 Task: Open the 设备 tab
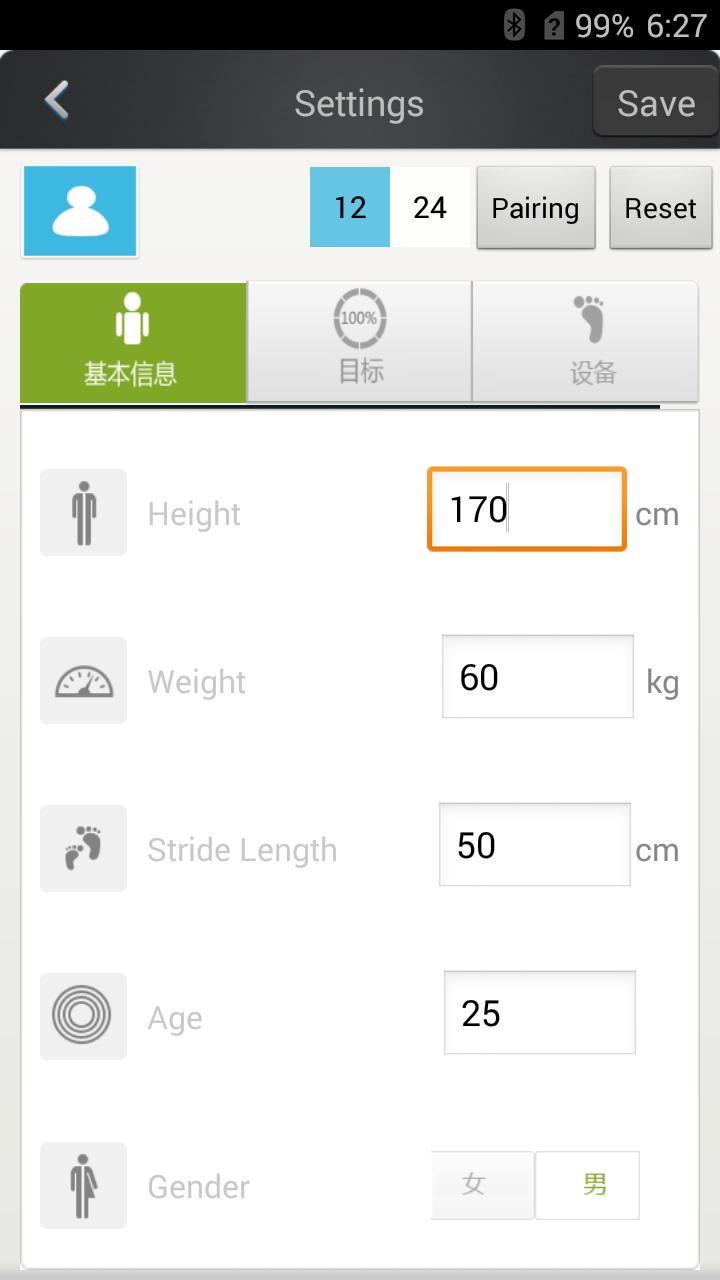tap(586, 342)
